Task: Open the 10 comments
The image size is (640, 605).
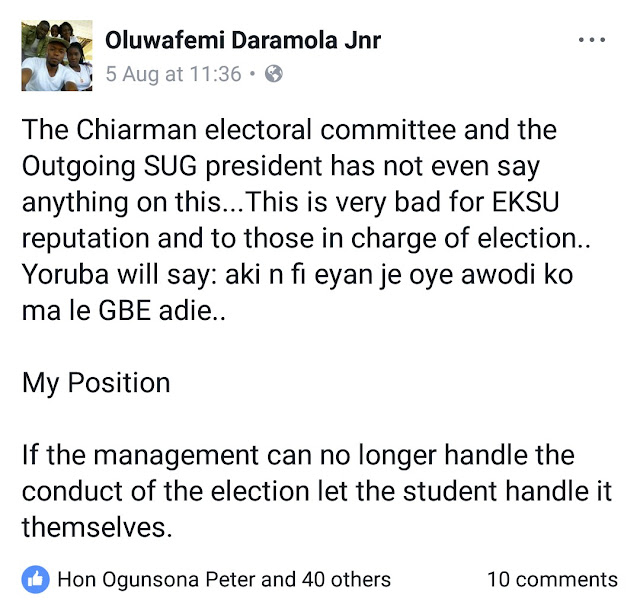Action: pos(552,579)
